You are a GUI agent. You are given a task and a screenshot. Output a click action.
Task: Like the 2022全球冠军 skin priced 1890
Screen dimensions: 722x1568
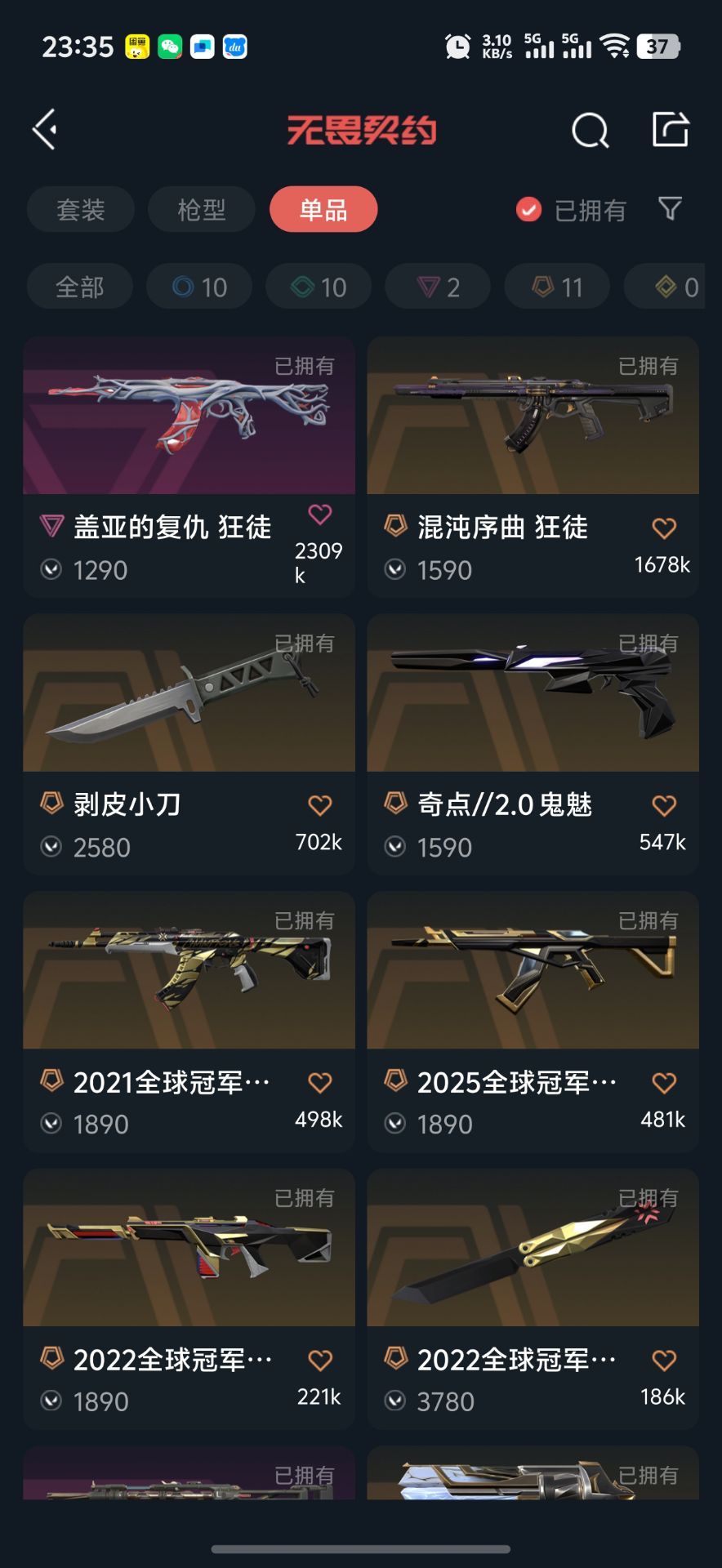tap(320, 1361)
